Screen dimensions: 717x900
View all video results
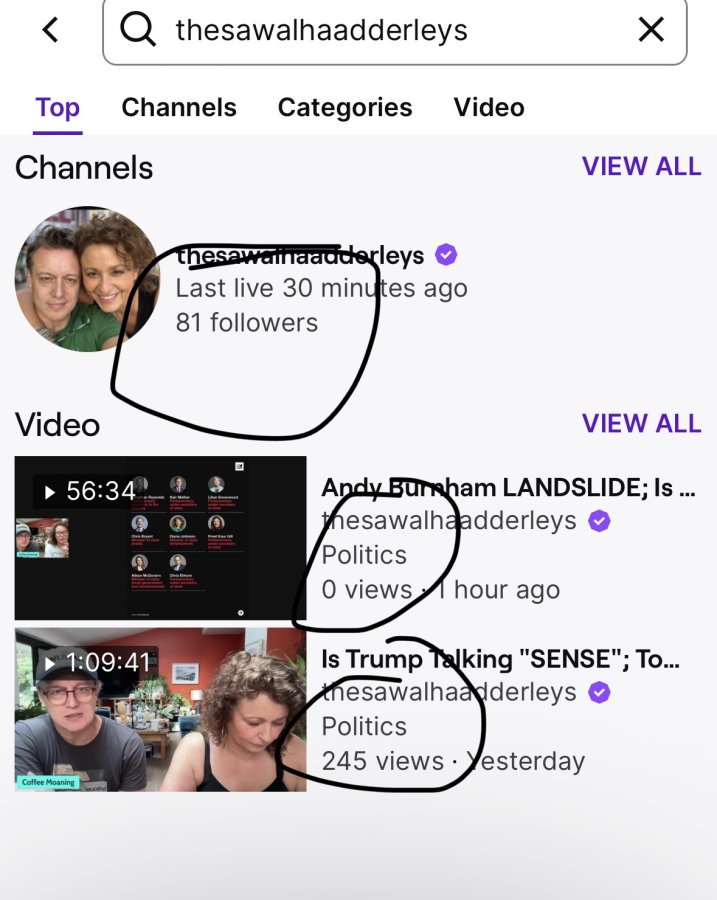point(641,424)
